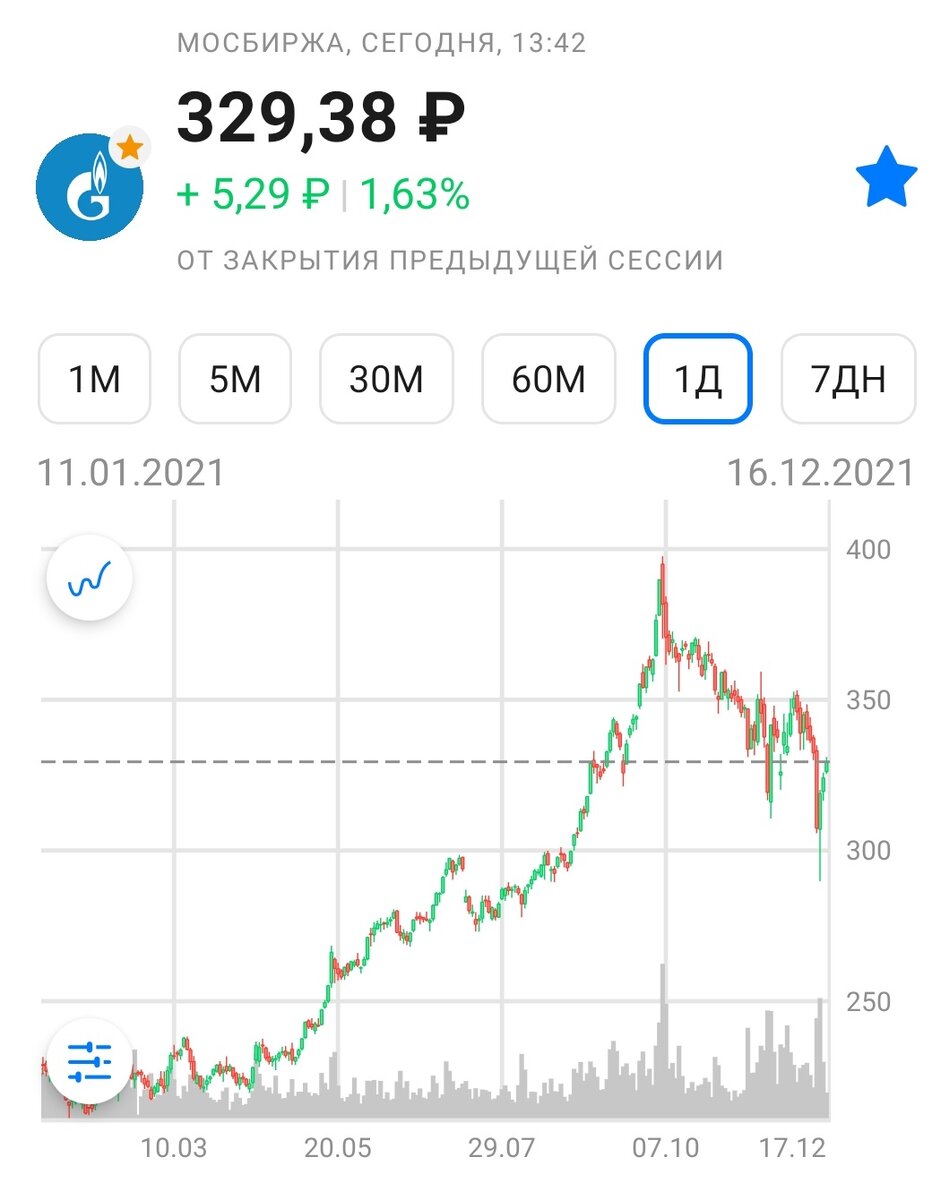This screenshot has width=932, height=1200.
Task: Select the daily change value 1,63%
Action: click(x=417, y=196)
